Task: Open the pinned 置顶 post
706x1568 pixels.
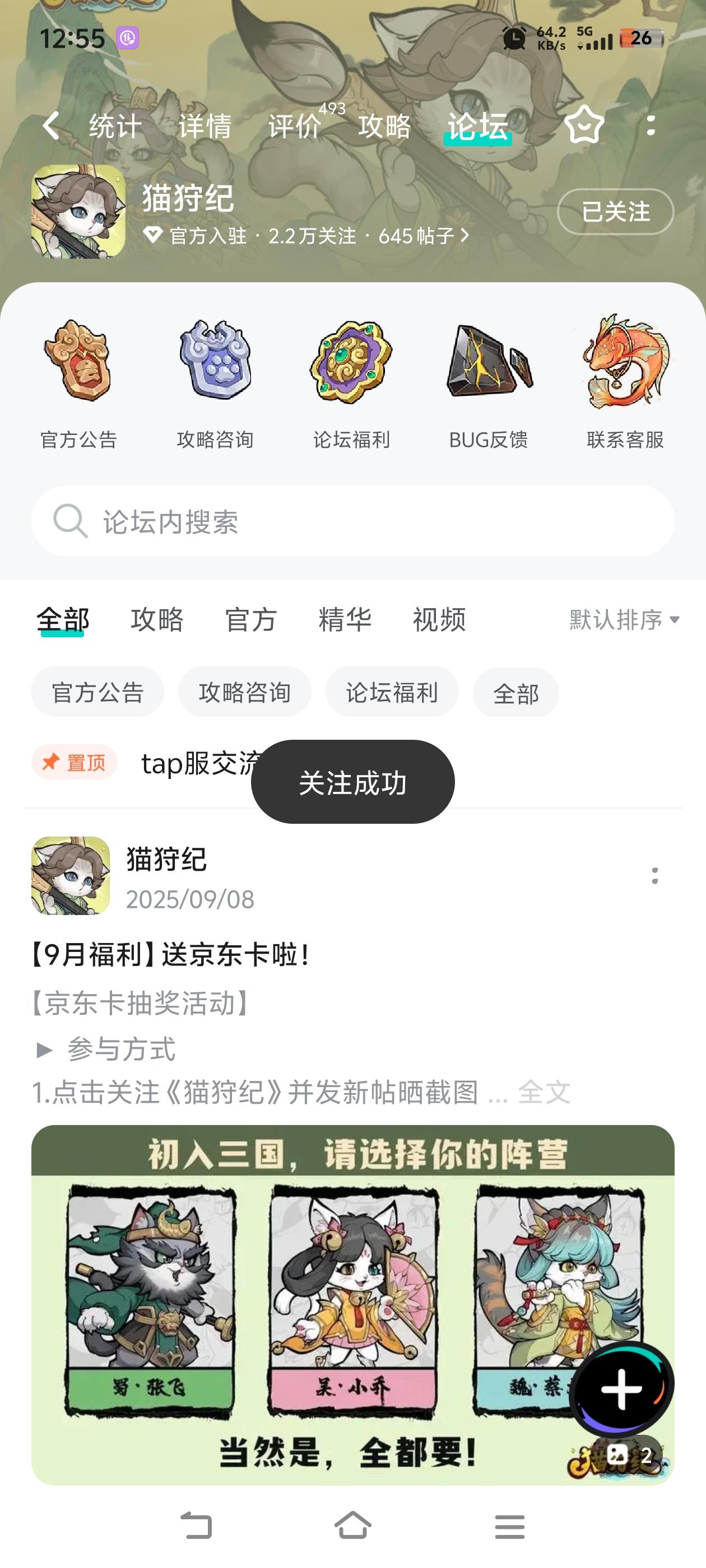Action: point(195,763)
